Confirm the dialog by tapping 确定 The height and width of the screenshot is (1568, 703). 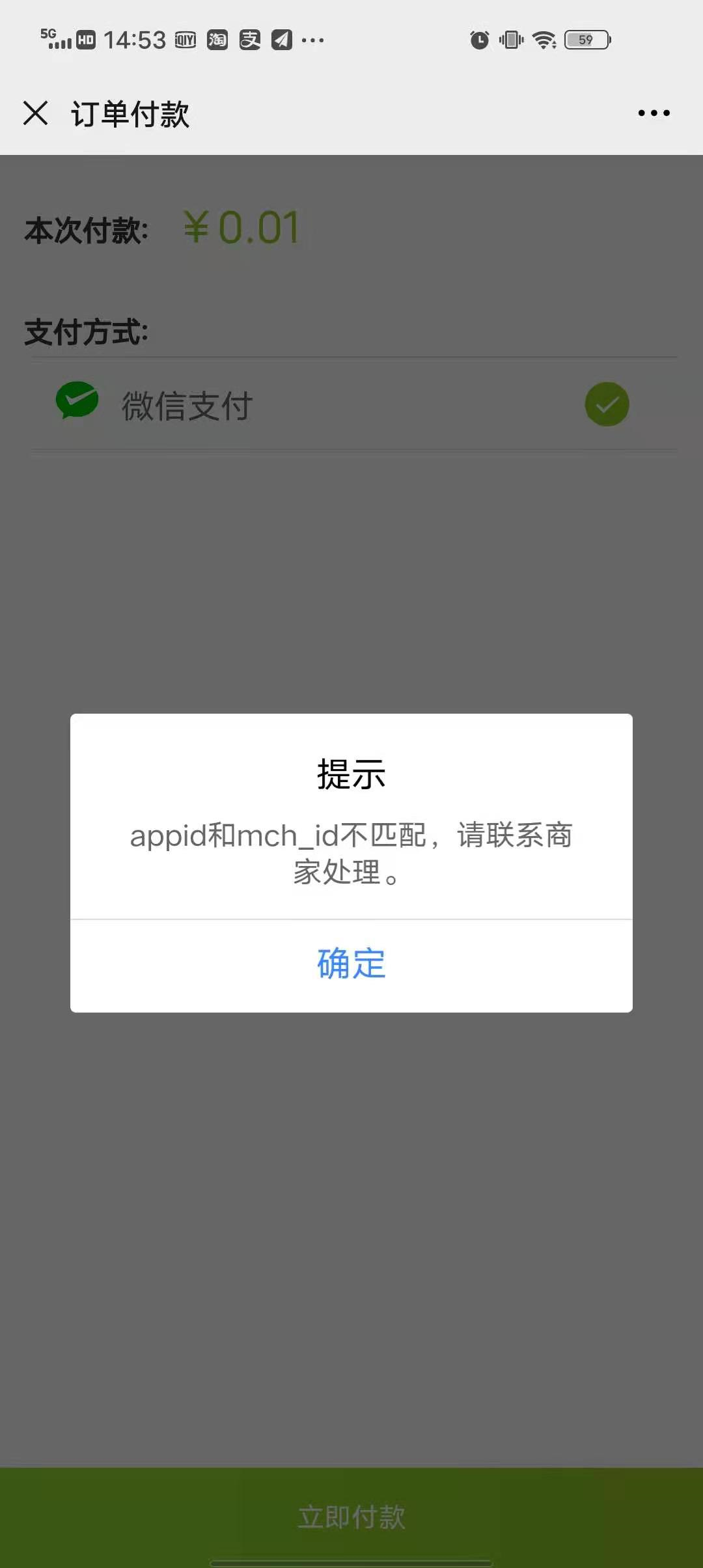(x=351, y=965)
